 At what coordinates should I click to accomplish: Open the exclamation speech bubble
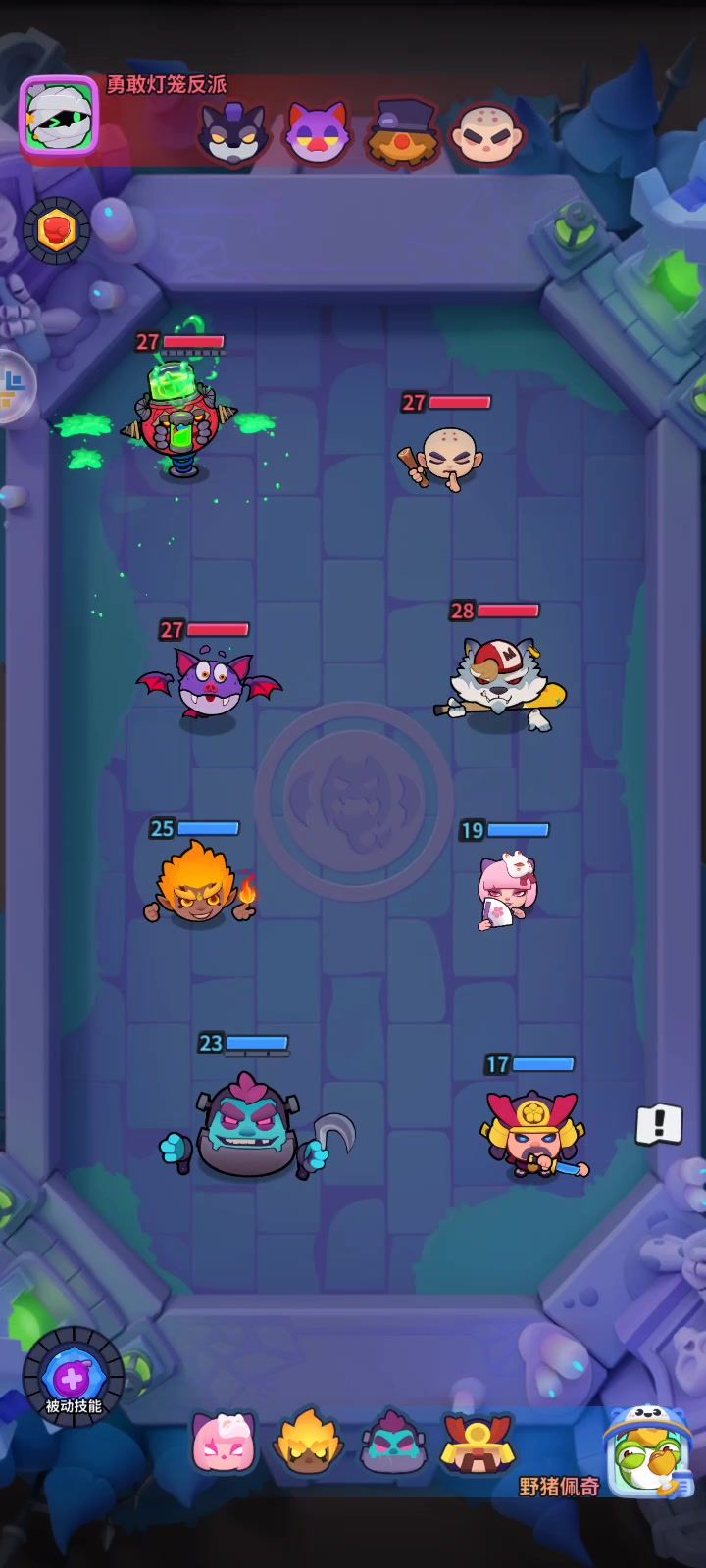pos(659,1124)
